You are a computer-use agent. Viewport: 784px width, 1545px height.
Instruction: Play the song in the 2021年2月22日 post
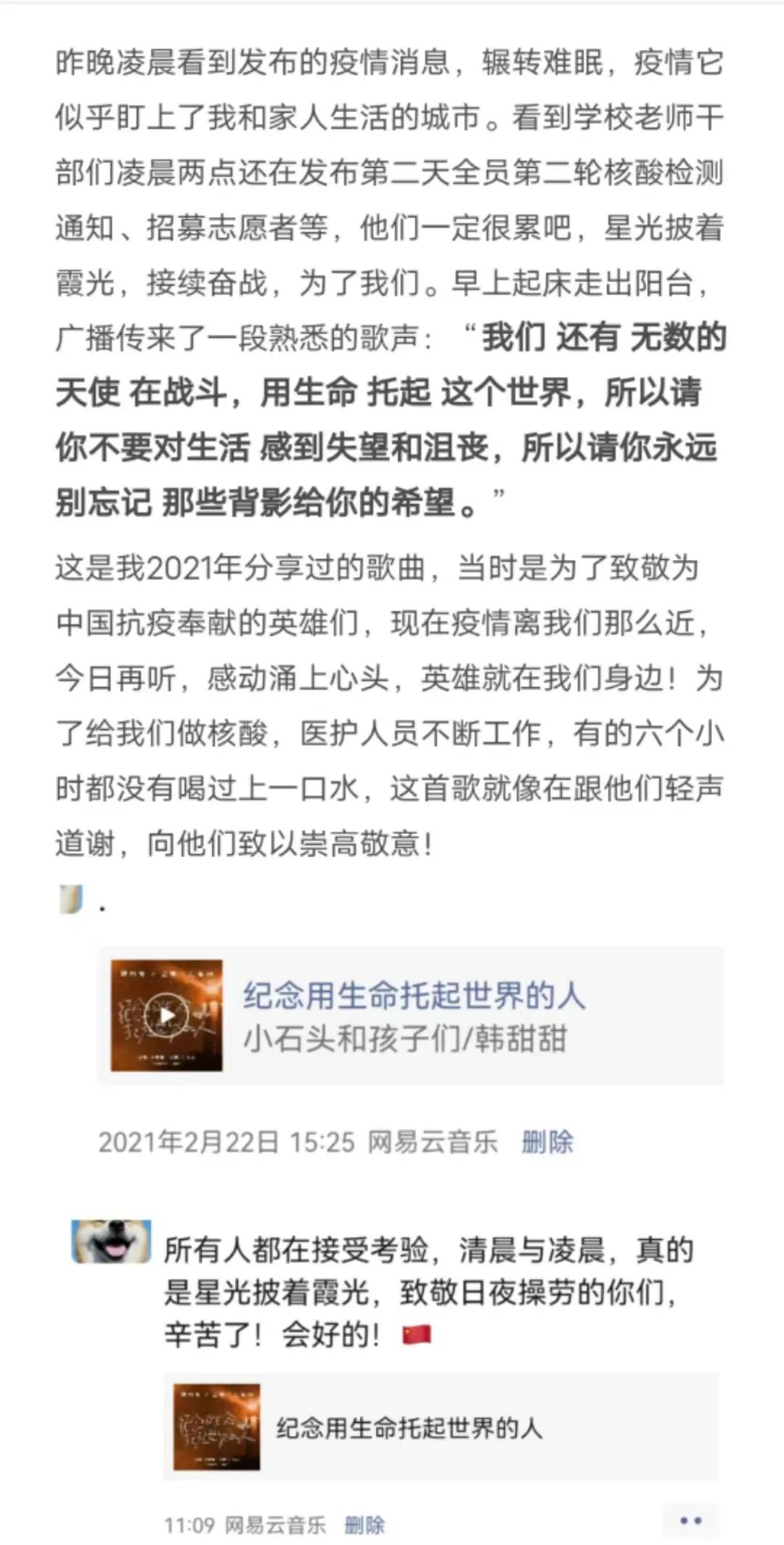[167, 1015]
